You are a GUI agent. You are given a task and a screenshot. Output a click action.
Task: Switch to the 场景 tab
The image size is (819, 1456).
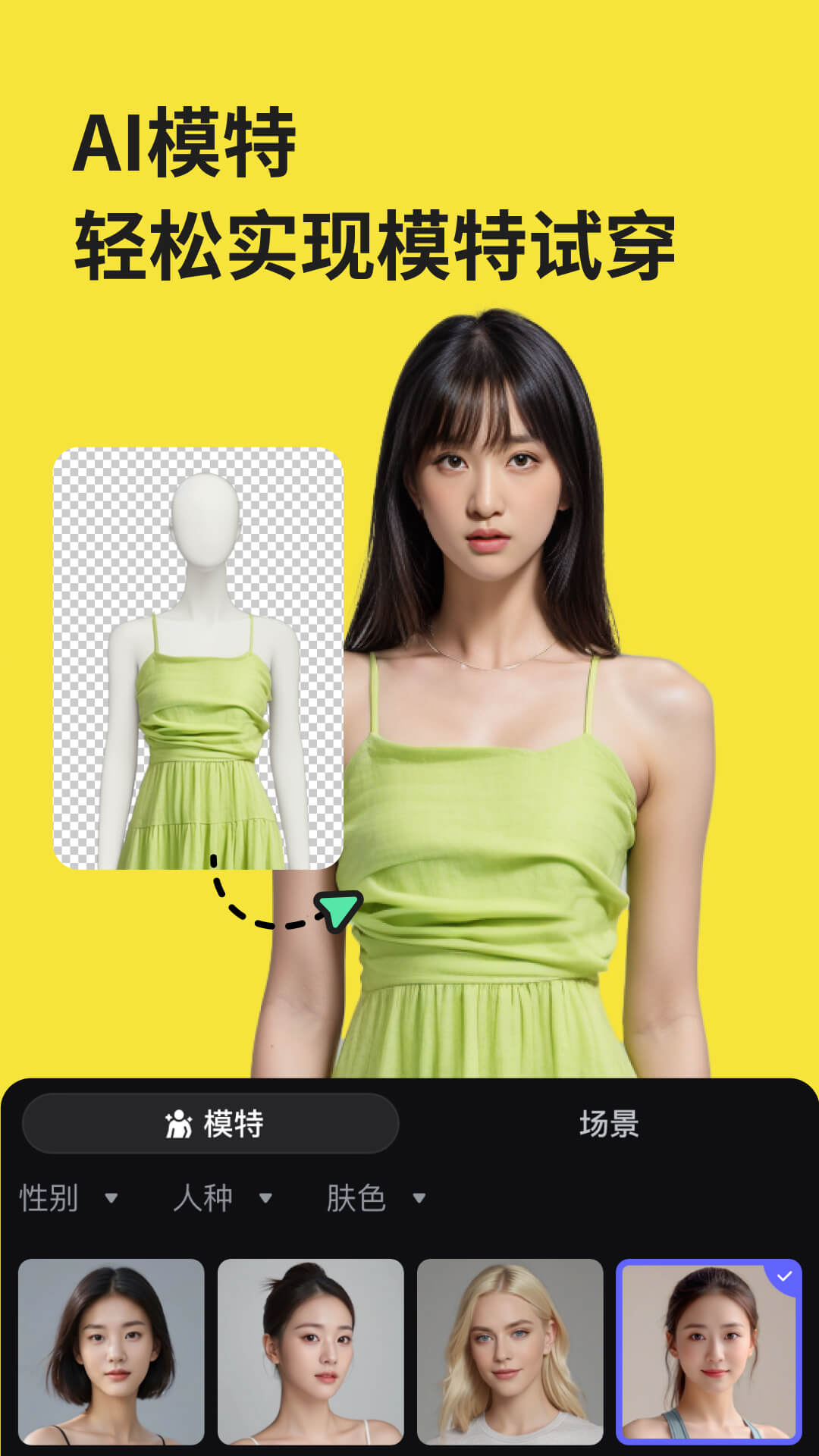607,1125
